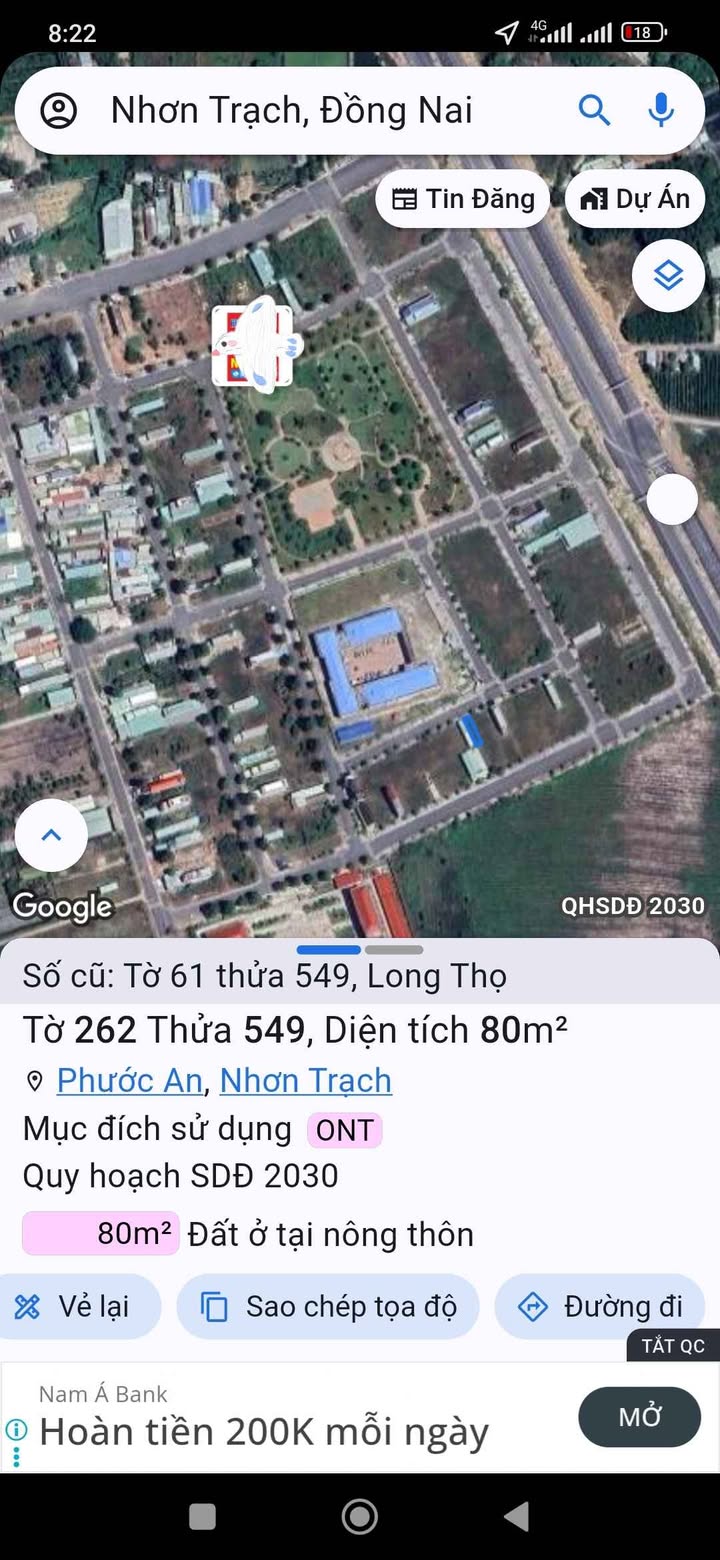Open the account profile icon

tap(59, 111)
